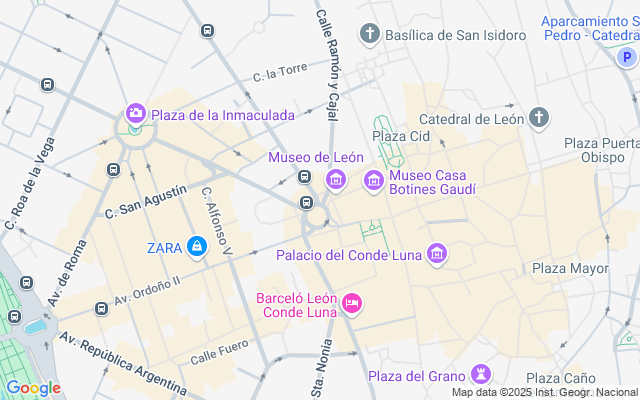Select the Museo Casa Botines Gaudí marker
This screenshot has height=400, width=640.
coord(374,180)
